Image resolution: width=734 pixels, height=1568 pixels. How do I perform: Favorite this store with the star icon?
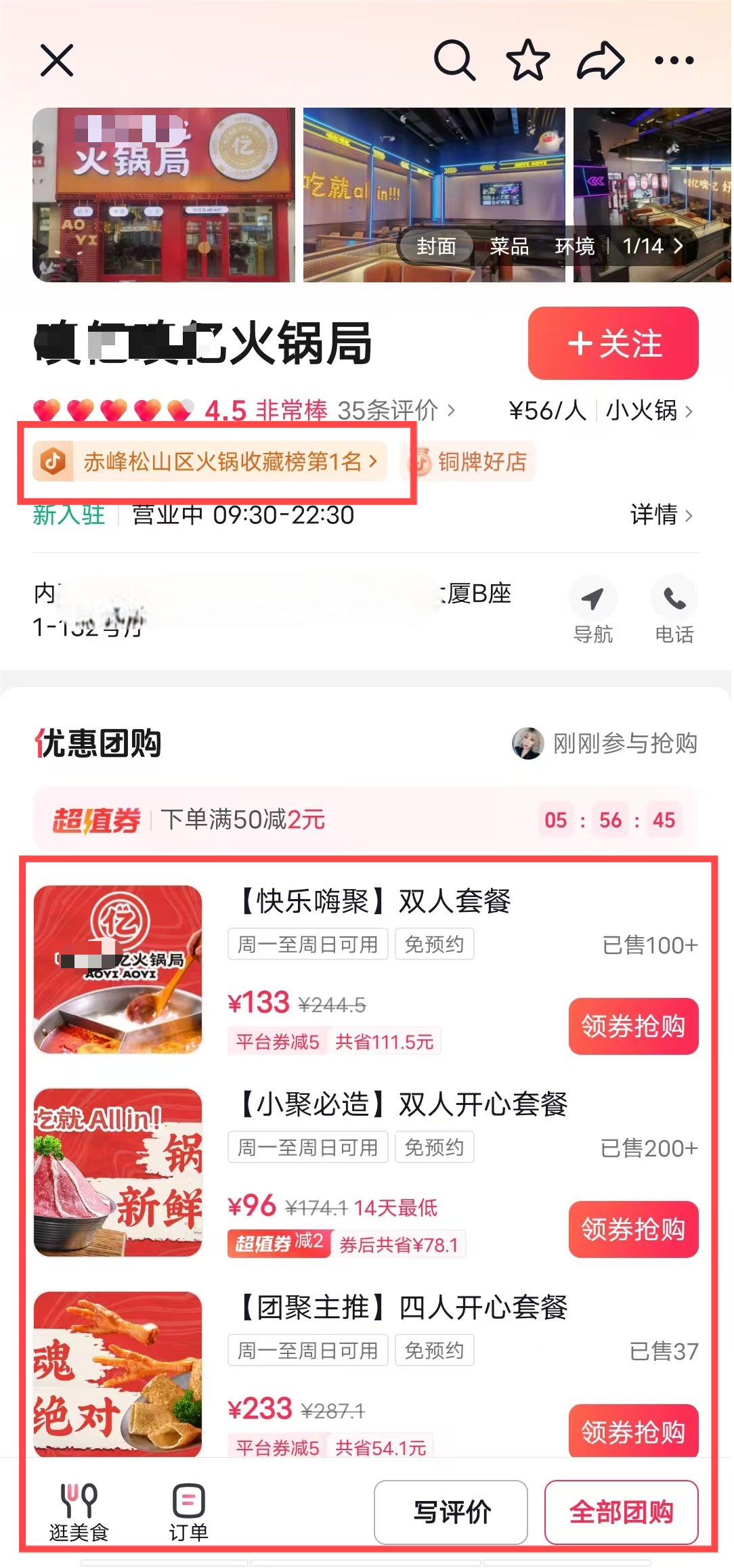click(x=528, y=61)
